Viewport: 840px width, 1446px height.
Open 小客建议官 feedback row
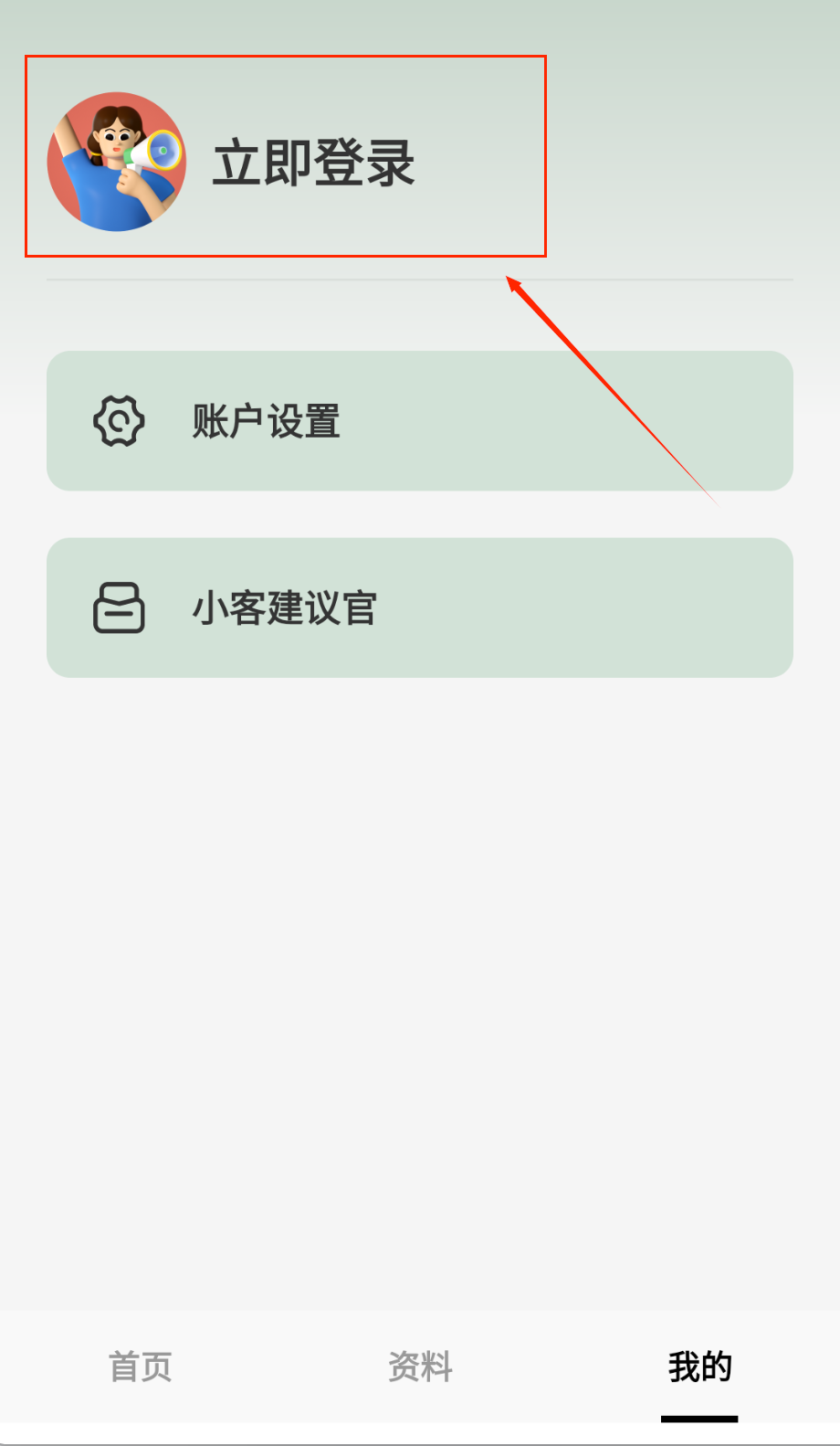click(419, 607)
